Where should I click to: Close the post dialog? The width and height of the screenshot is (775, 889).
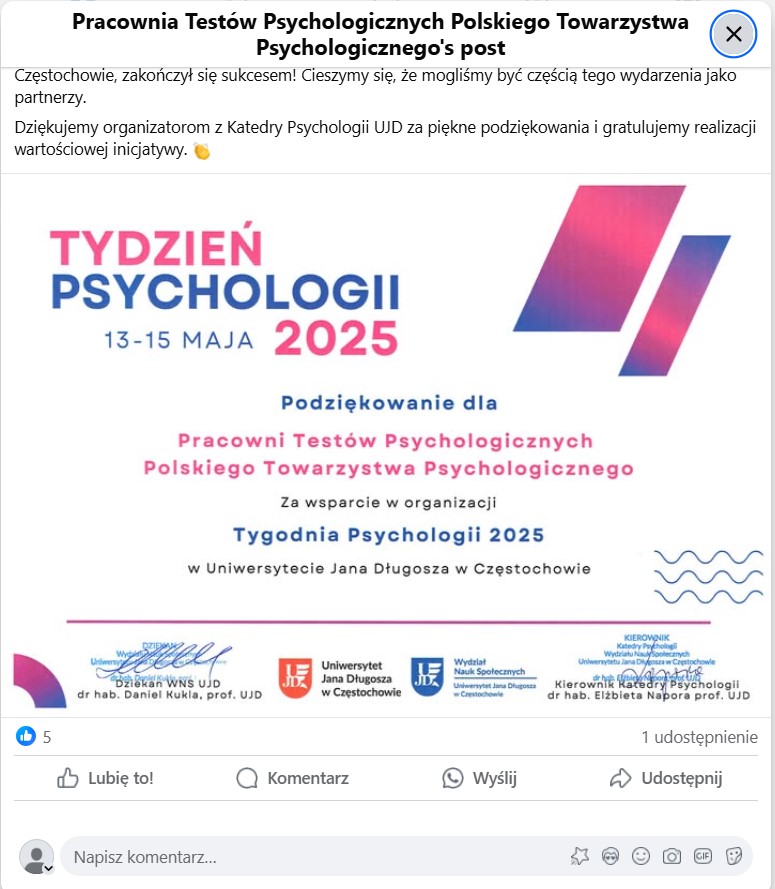point(733,34)
